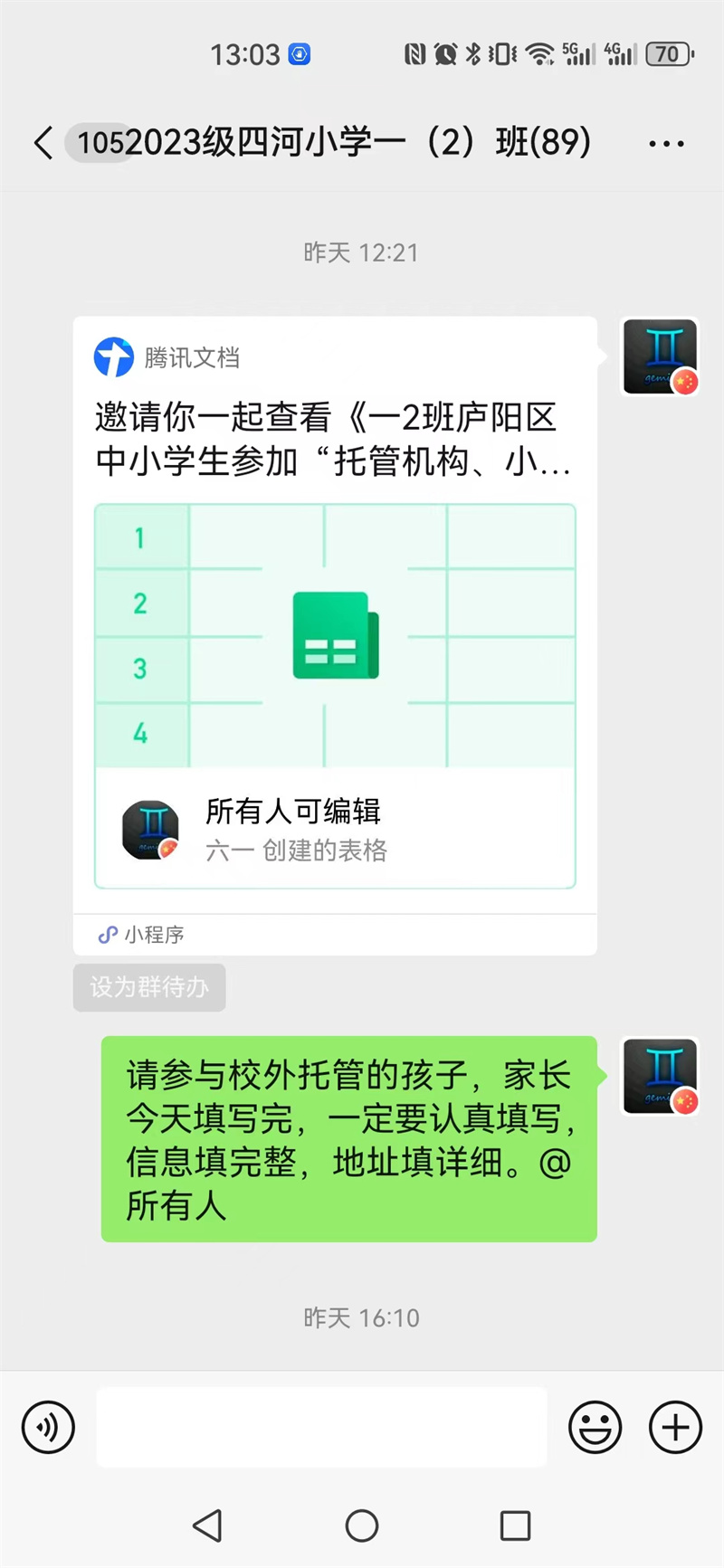Image resolution: width=724 pixels, height=1568 pixels.
Task: Open the plus attachments menu
Action: coord(675,1427)
